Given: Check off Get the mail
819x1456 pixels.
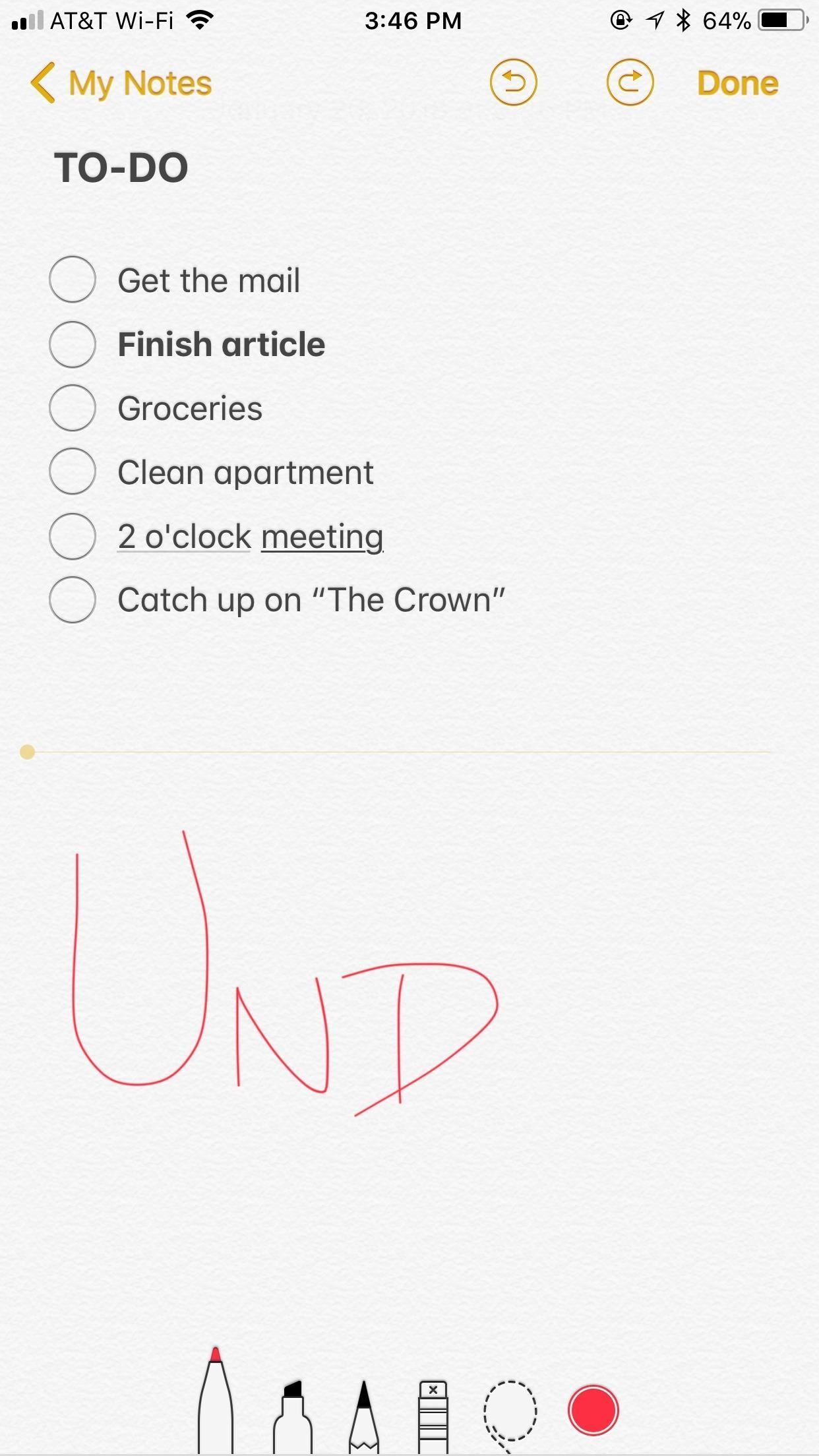Looking at the screenshot, I should (x=73, y=280).
